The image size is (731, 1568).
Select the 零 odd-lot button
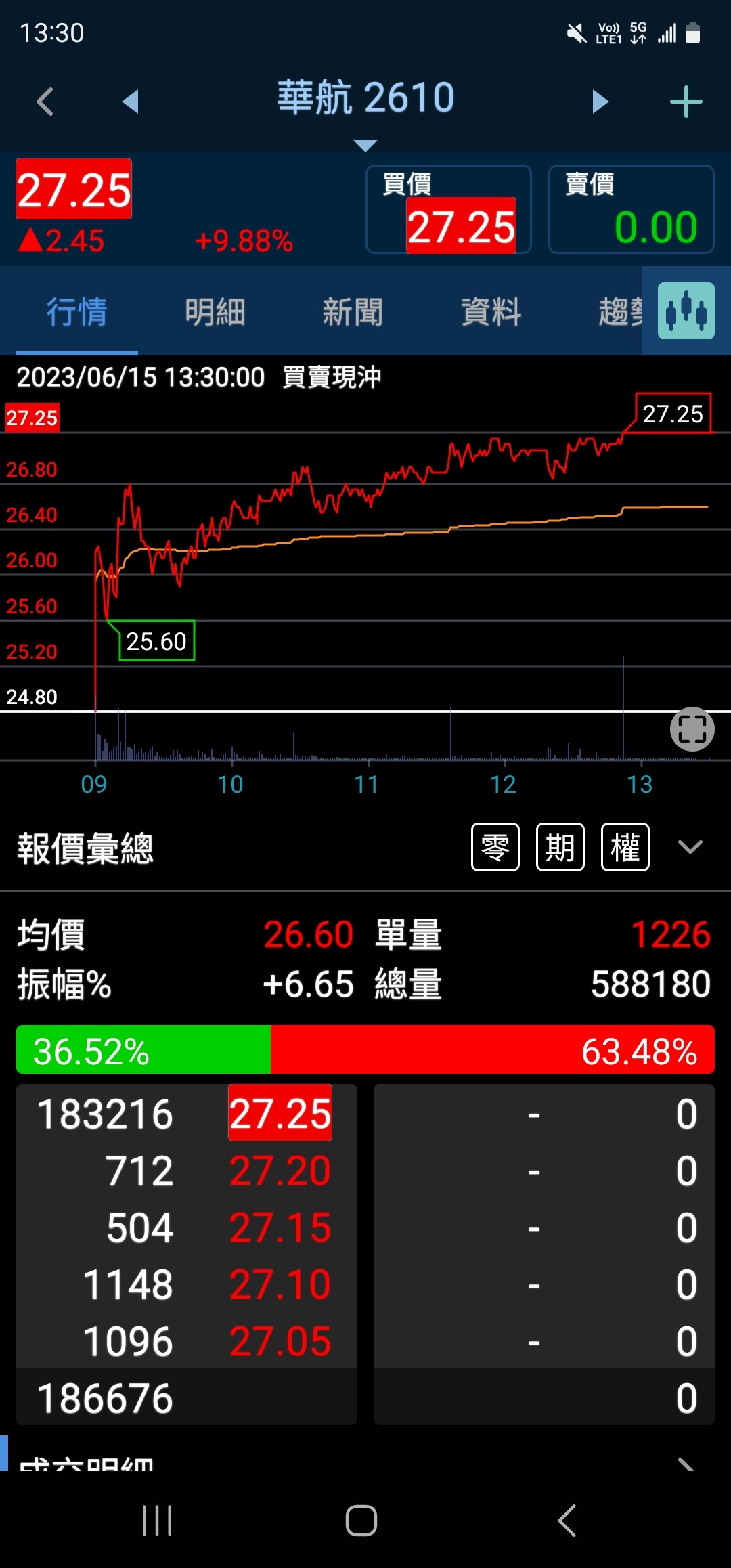pos(495,847)
